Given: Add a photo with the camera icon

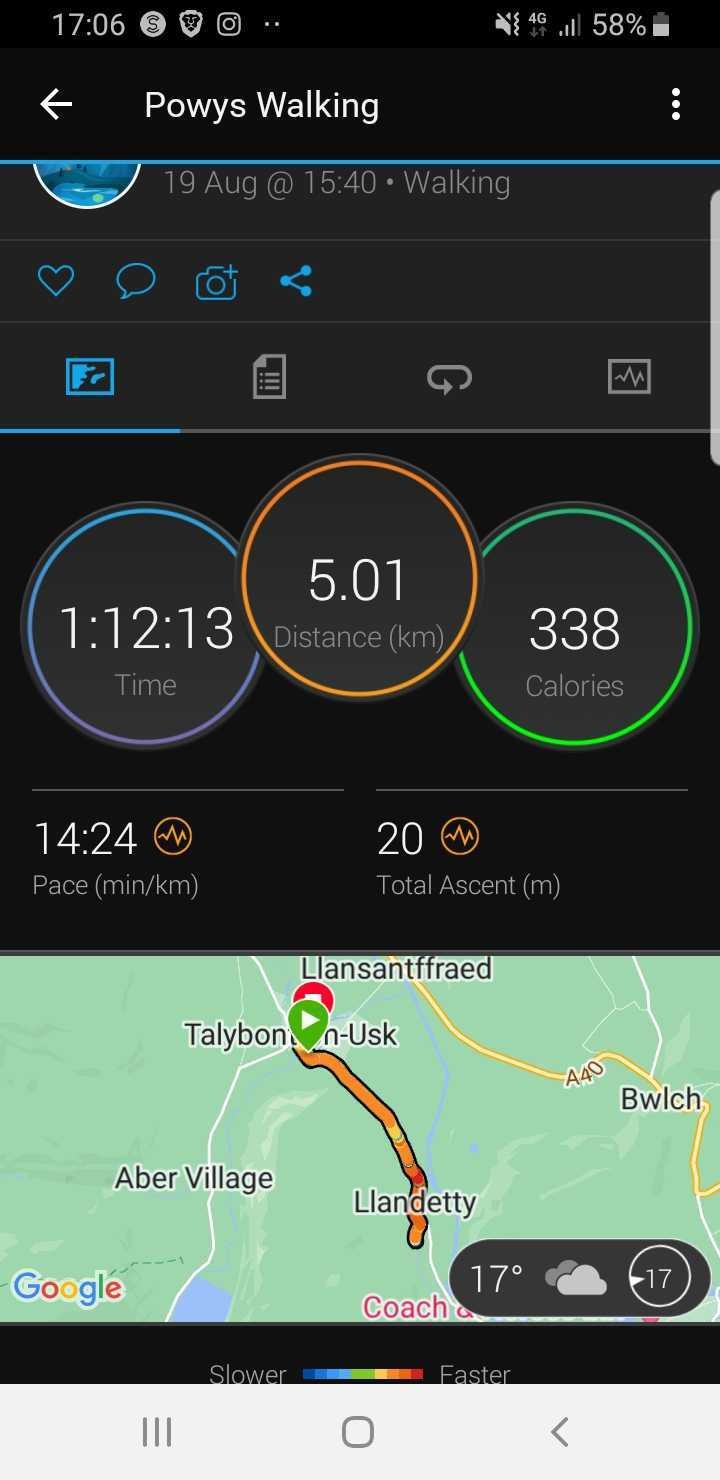Looking at the screenshot, I should (x=216, y=282).
